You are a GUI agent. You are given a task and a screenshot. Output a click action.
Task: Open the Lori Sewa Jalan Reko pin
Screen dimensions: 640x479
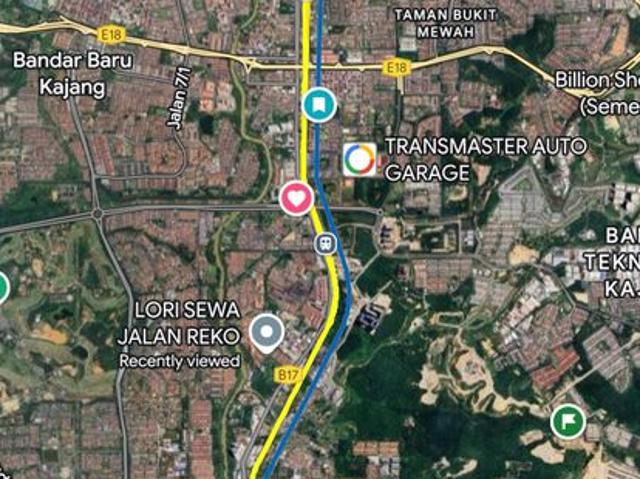tap(267, 331)
